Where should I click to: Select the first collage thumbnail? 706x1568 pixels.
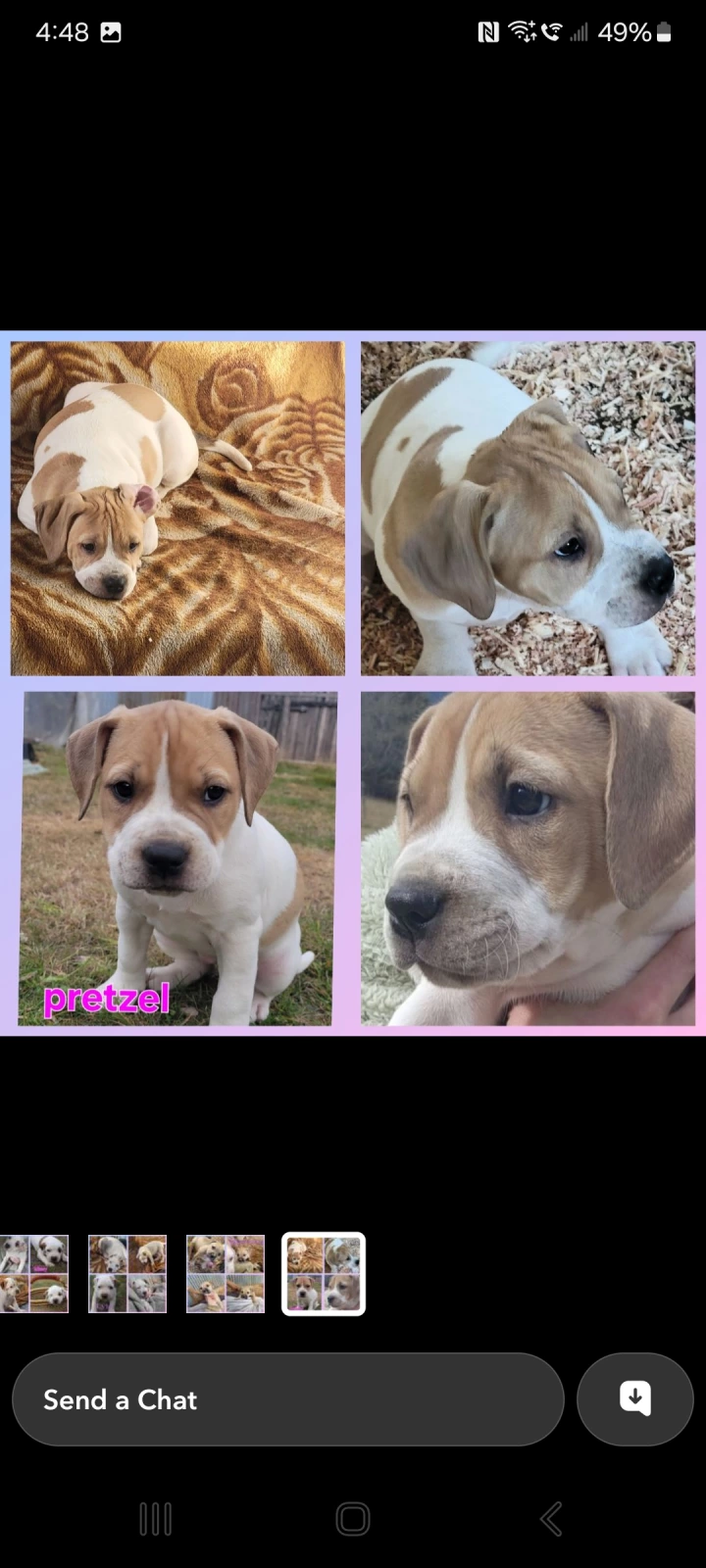tap(34, 1273)
